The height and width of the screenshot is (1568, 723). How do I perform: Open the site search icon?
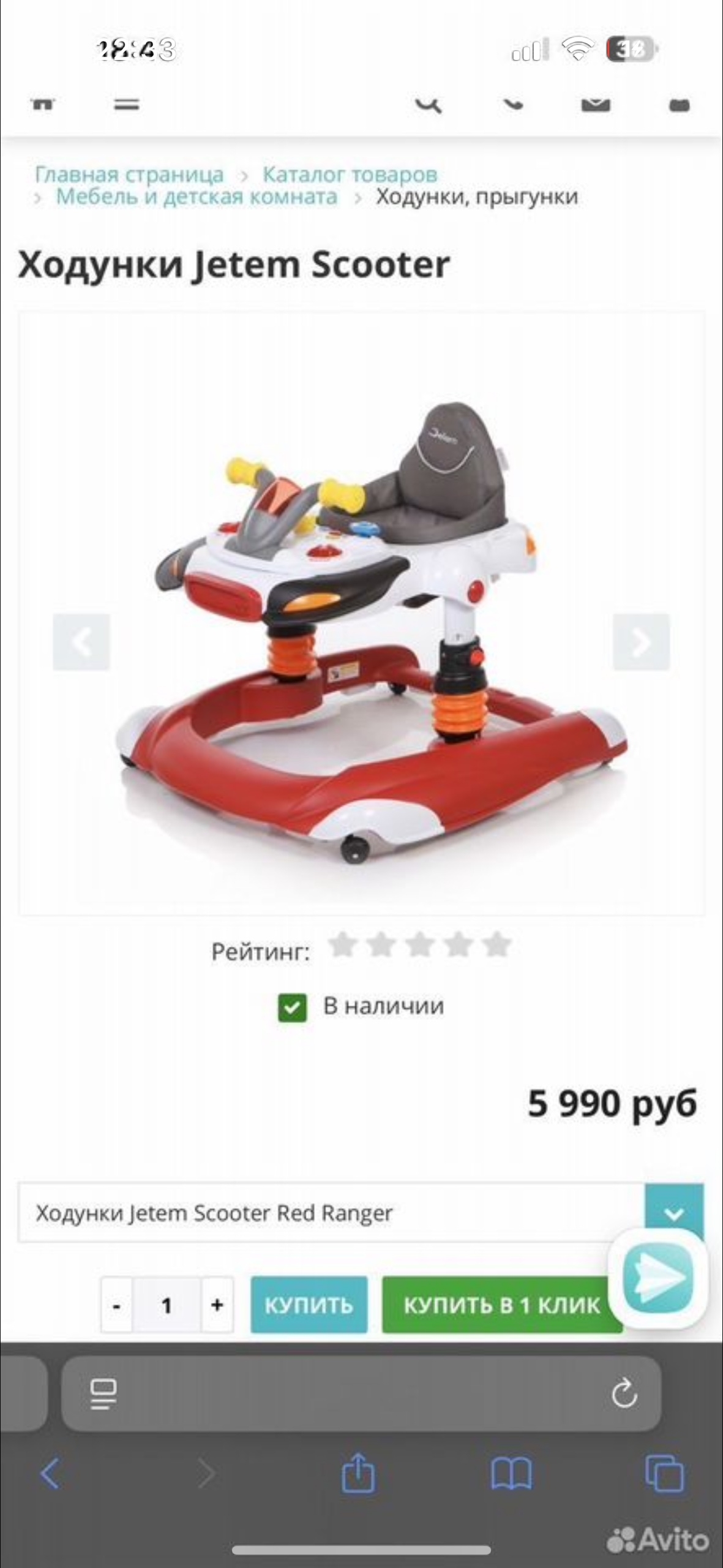coord(428,105)
